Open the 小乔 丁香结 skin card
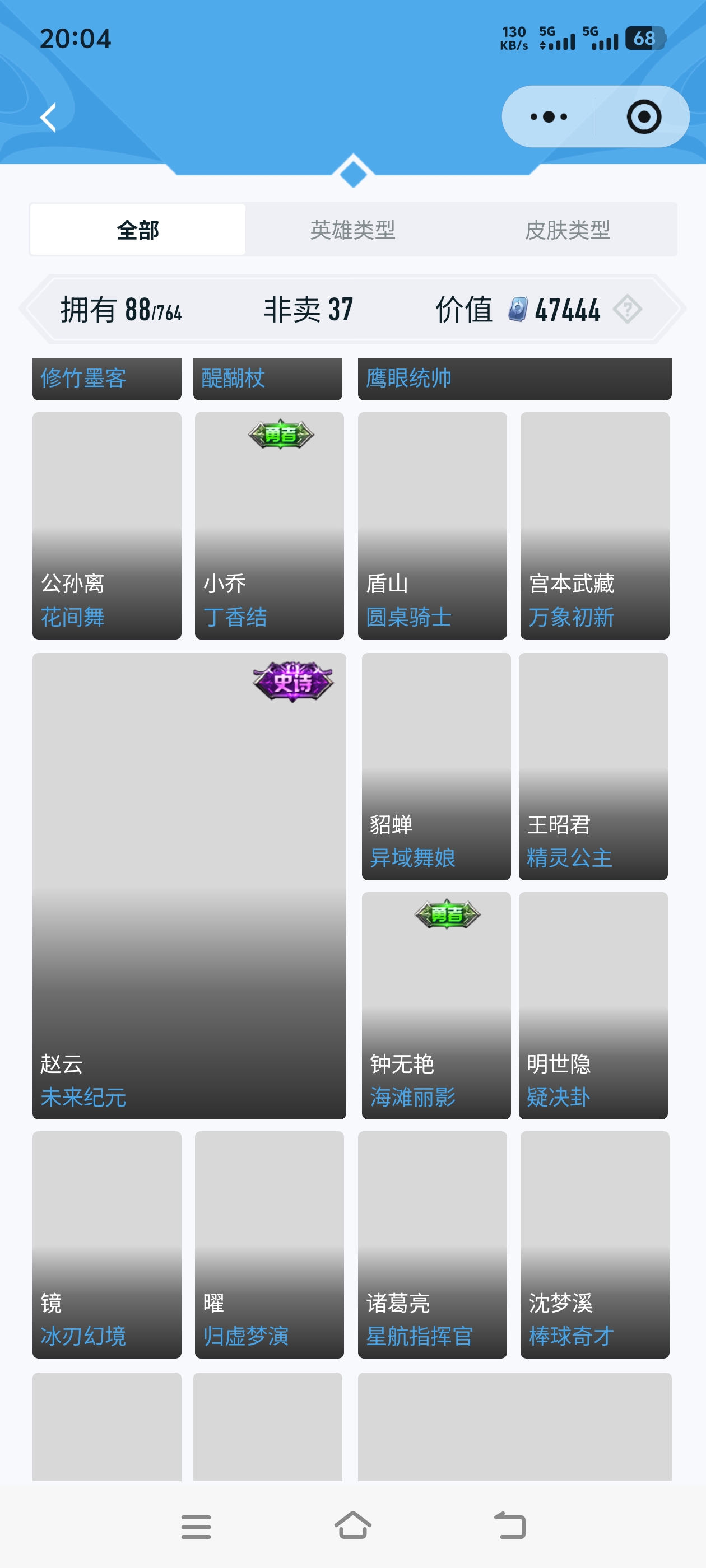This screenshot has width=706, height=1568. tap(270, 525)
